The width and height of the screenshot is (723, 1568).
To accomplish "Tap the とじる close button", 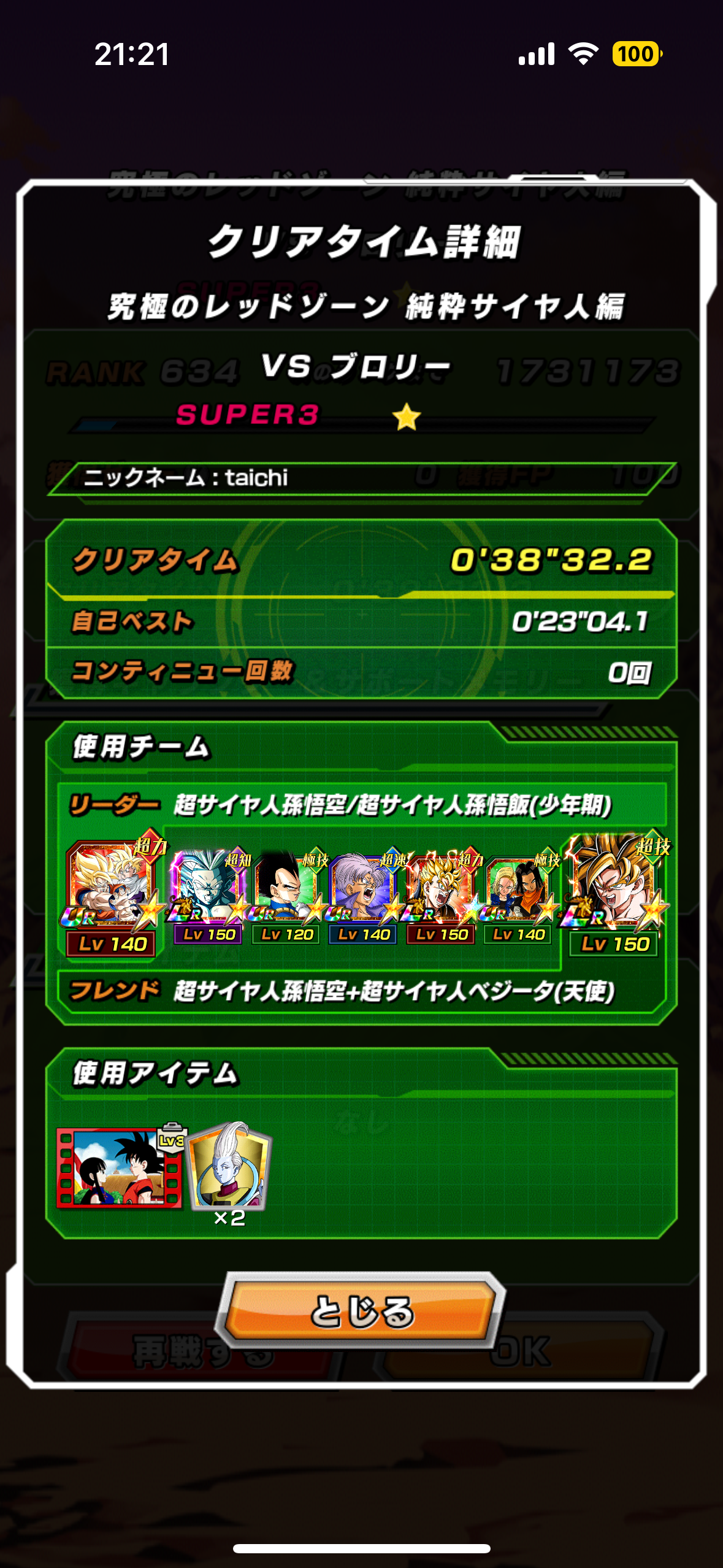I will [x=361, y=1312].
